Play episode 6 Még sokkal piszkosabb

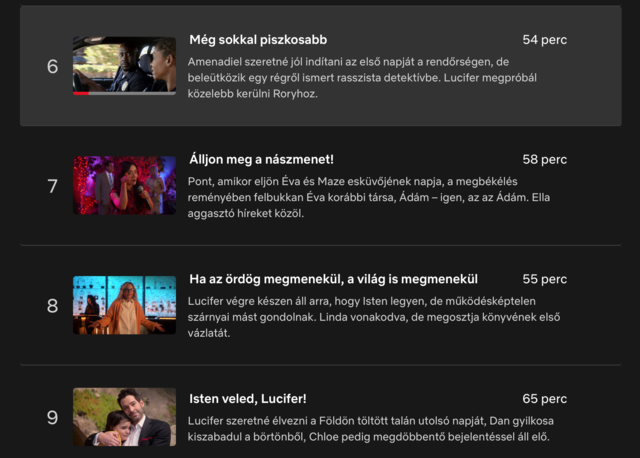pos(124,66)
